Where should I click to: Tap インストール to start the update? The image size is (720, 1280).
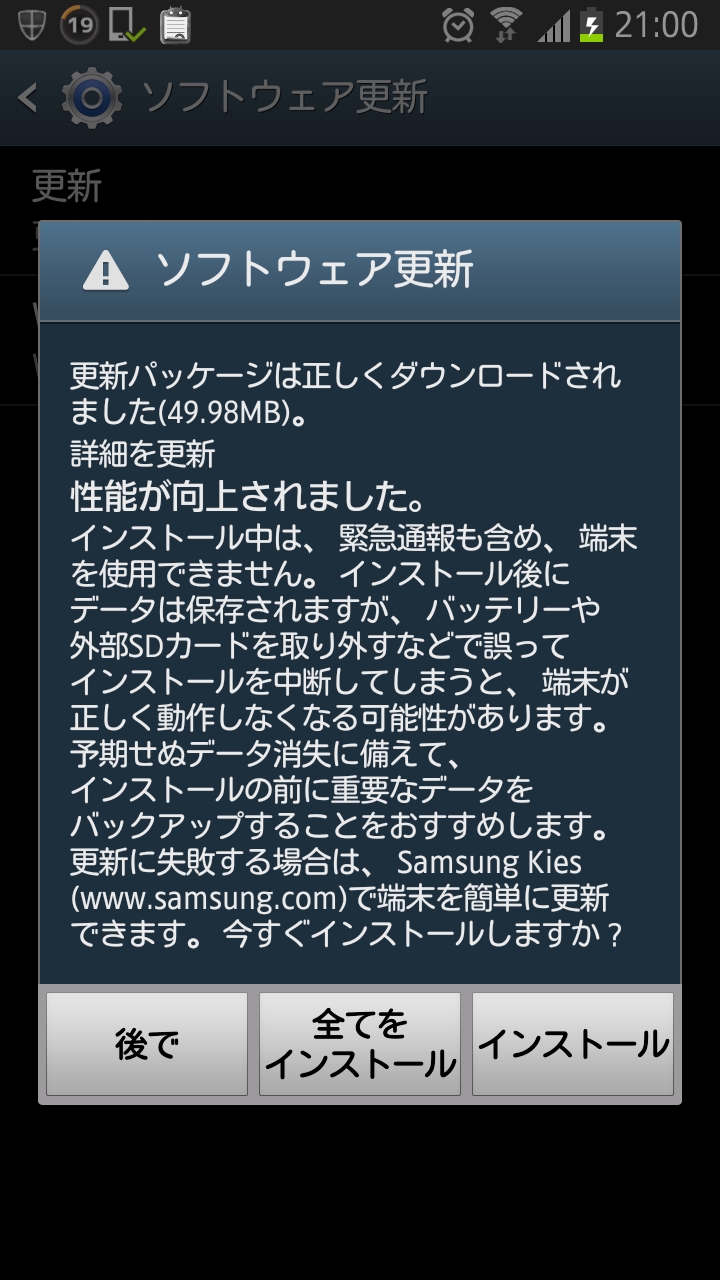pyautogui.click(x=573, y=1044)
